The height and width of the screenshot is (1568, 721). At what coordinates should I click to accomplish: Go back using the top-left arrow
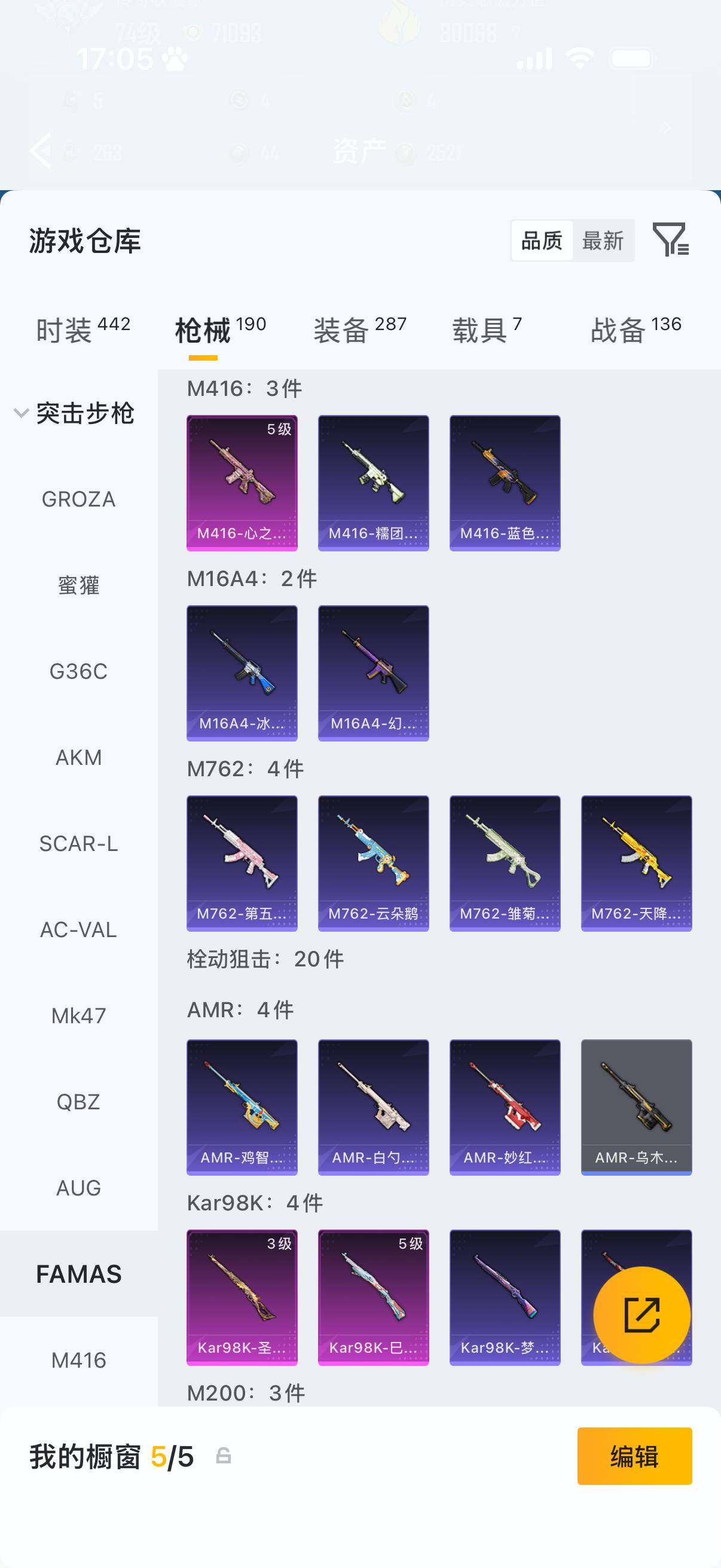click(x=40, y=150)
